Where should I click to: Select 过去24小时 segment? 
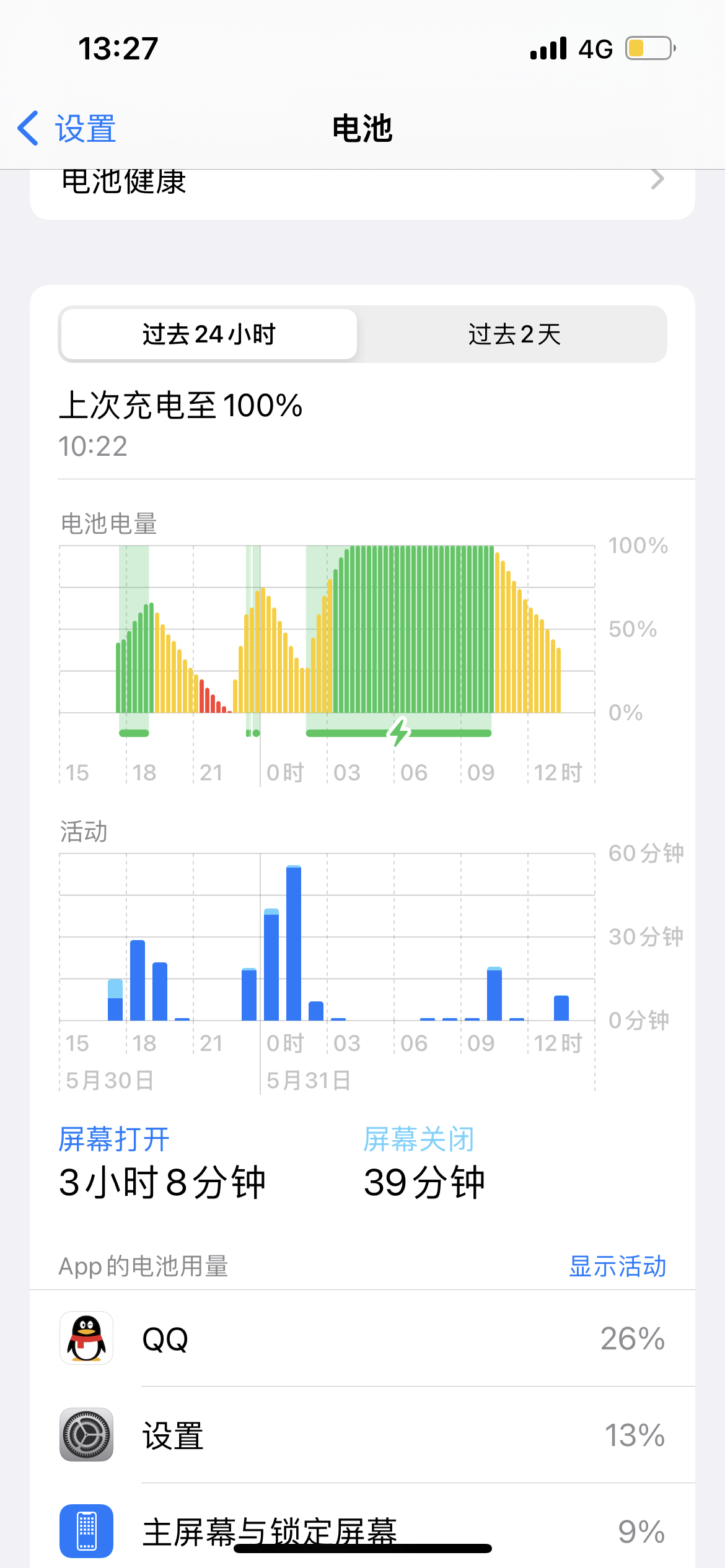pyautogui.click(x=209, y=334)
